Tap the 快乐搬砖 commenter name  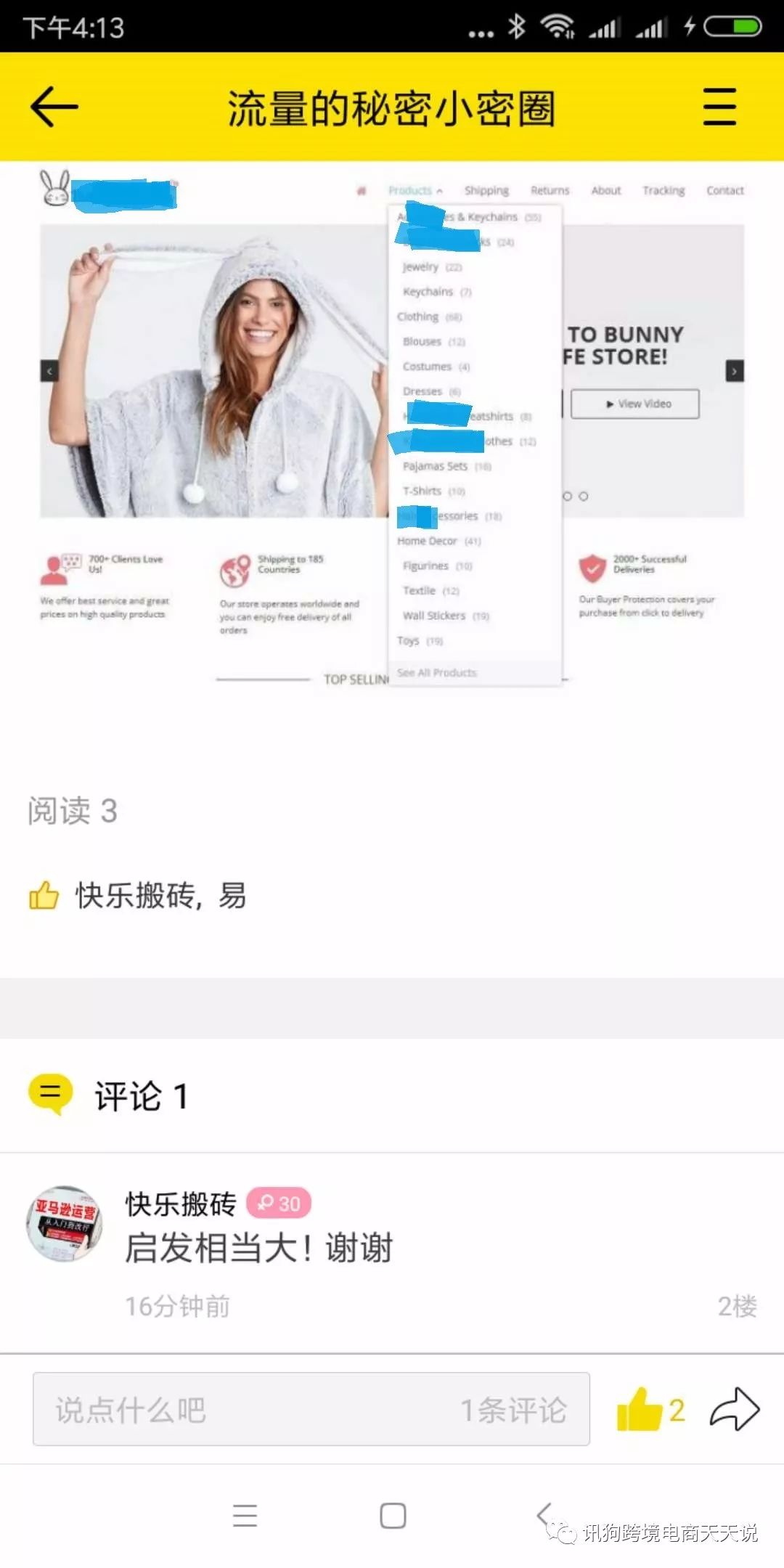pyautogui.click(x=181, y=1204)
